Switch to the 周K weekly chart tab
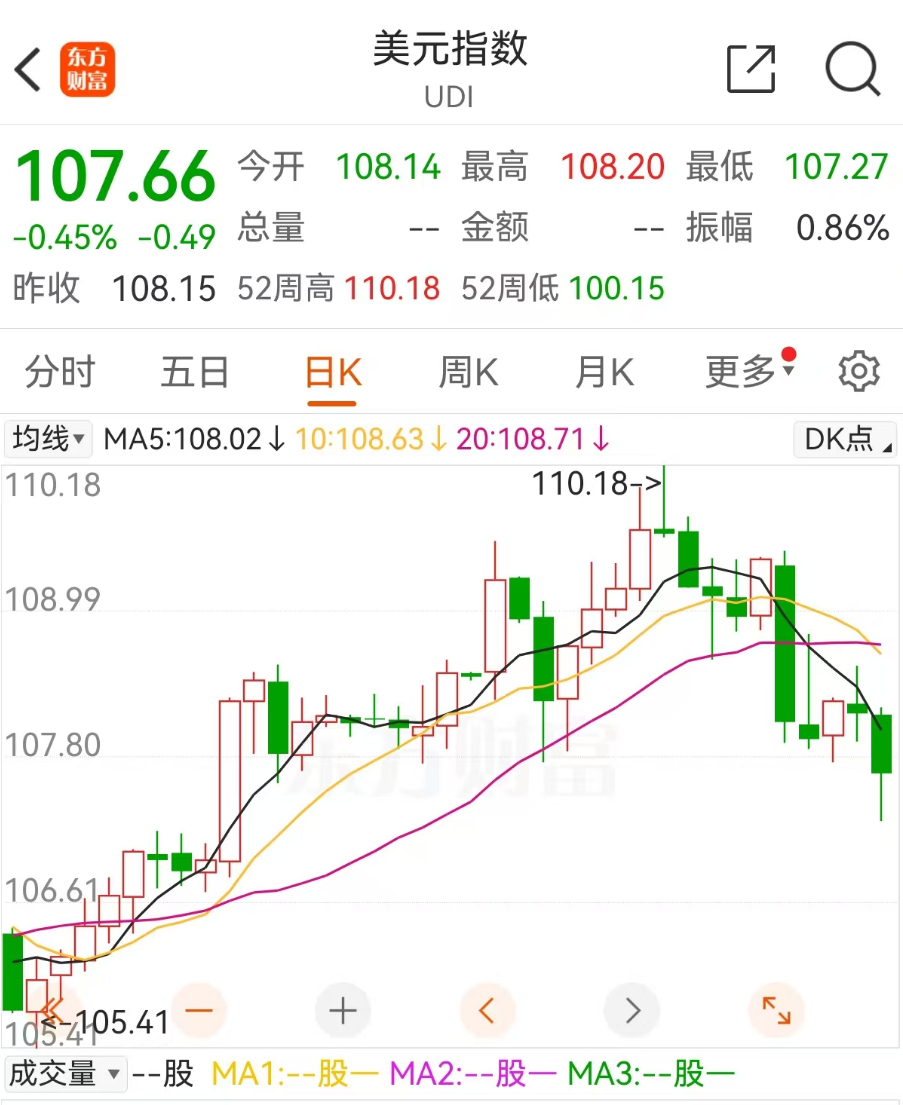 (466, 370)
